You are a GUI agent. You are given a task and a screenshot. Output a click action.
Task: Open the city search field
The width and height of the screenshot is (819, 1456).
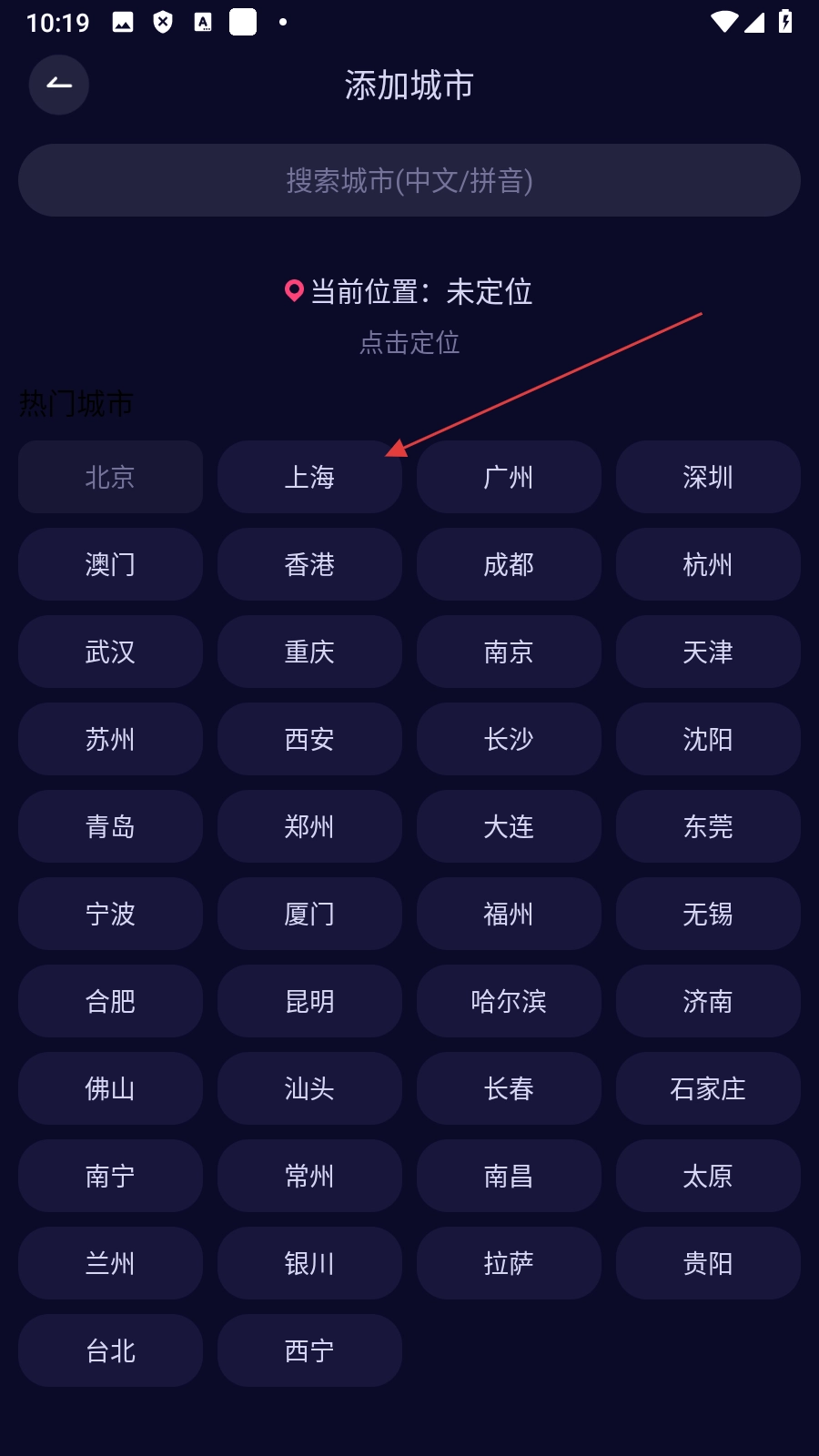(409, 180)
